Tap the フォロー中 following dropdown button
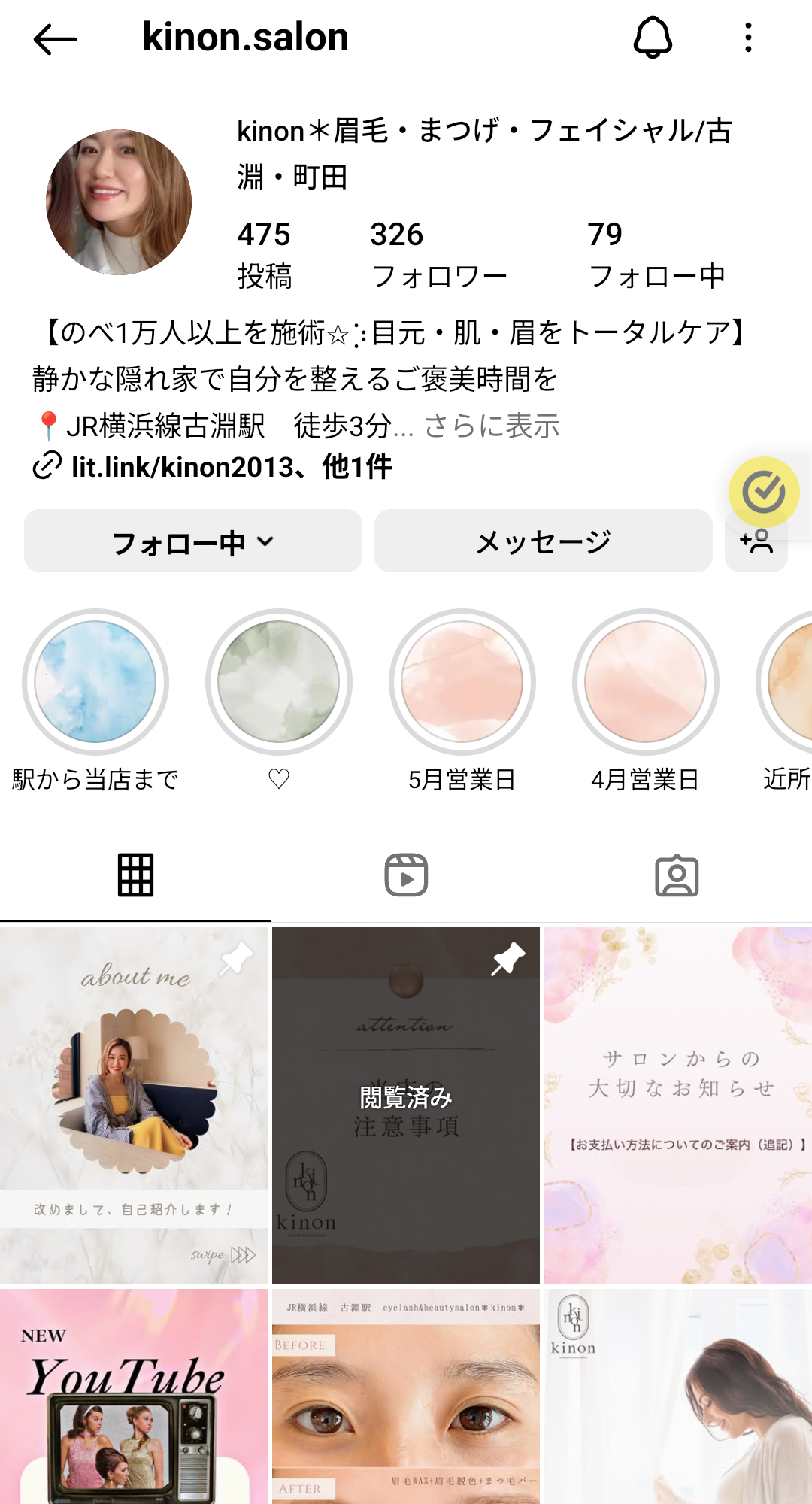The width and height of the screenshot is (812, 1504). coord(193,541)
